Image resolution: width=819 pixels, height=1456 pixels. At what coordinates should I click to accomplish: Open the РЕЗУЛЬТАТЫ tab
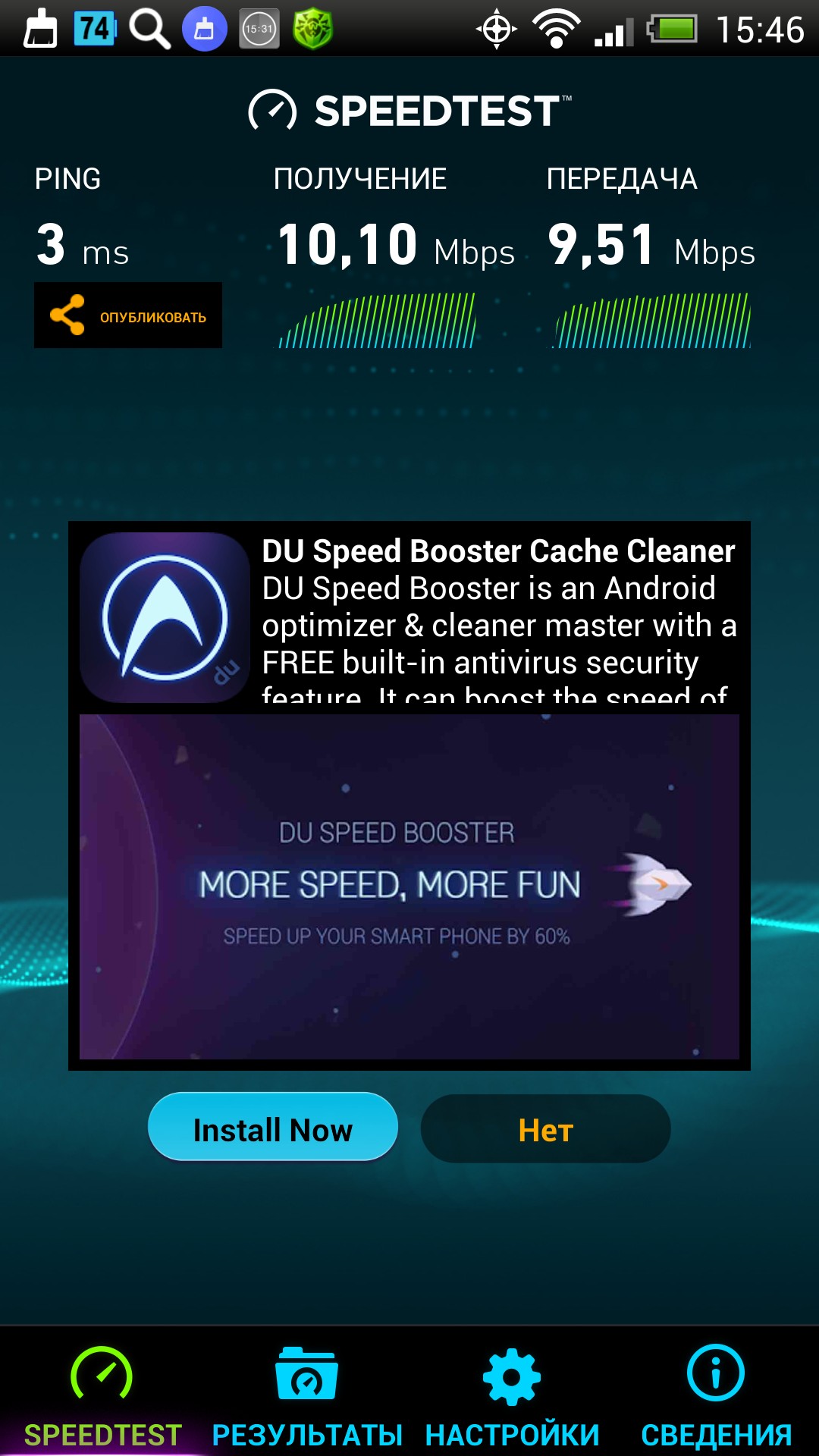click(x=307, y=1395)
